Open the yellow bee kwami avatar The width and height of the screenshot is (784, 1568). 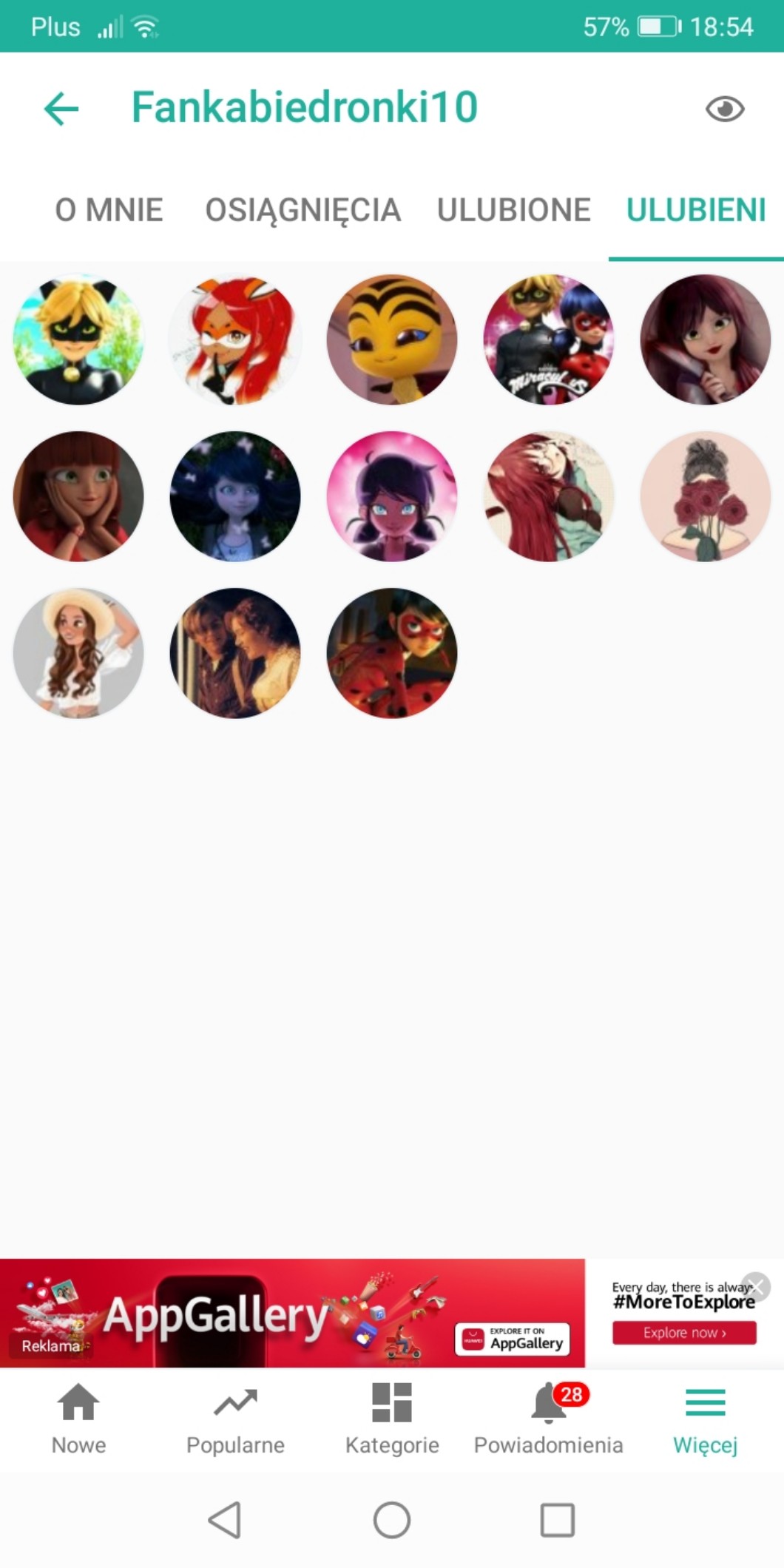[392, 340]
